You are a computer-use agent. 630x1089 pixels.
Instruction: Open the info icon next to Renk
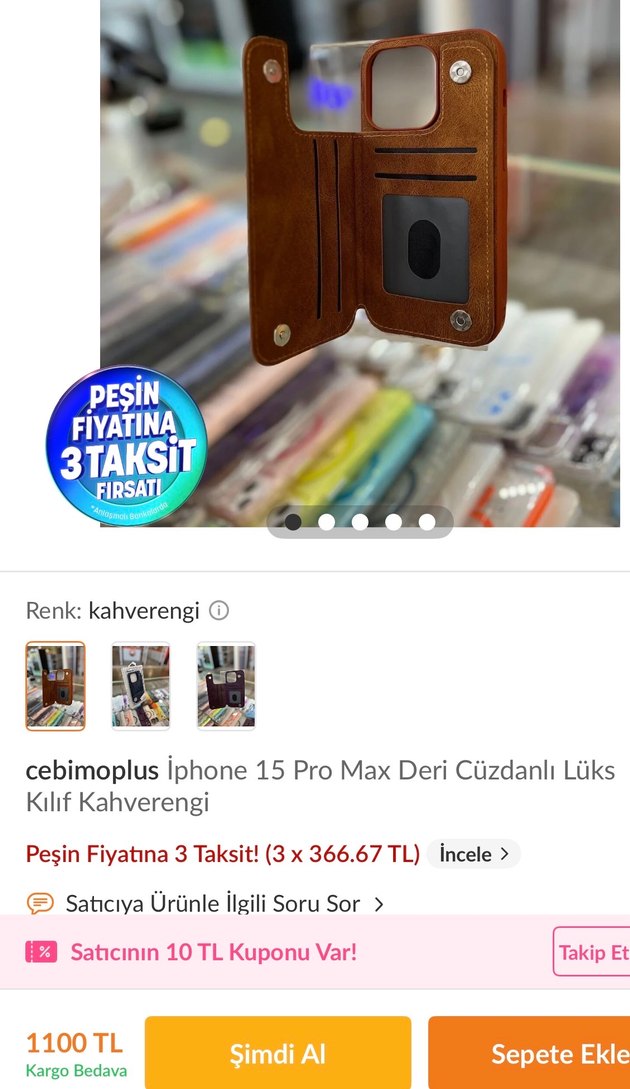[219, 610]
